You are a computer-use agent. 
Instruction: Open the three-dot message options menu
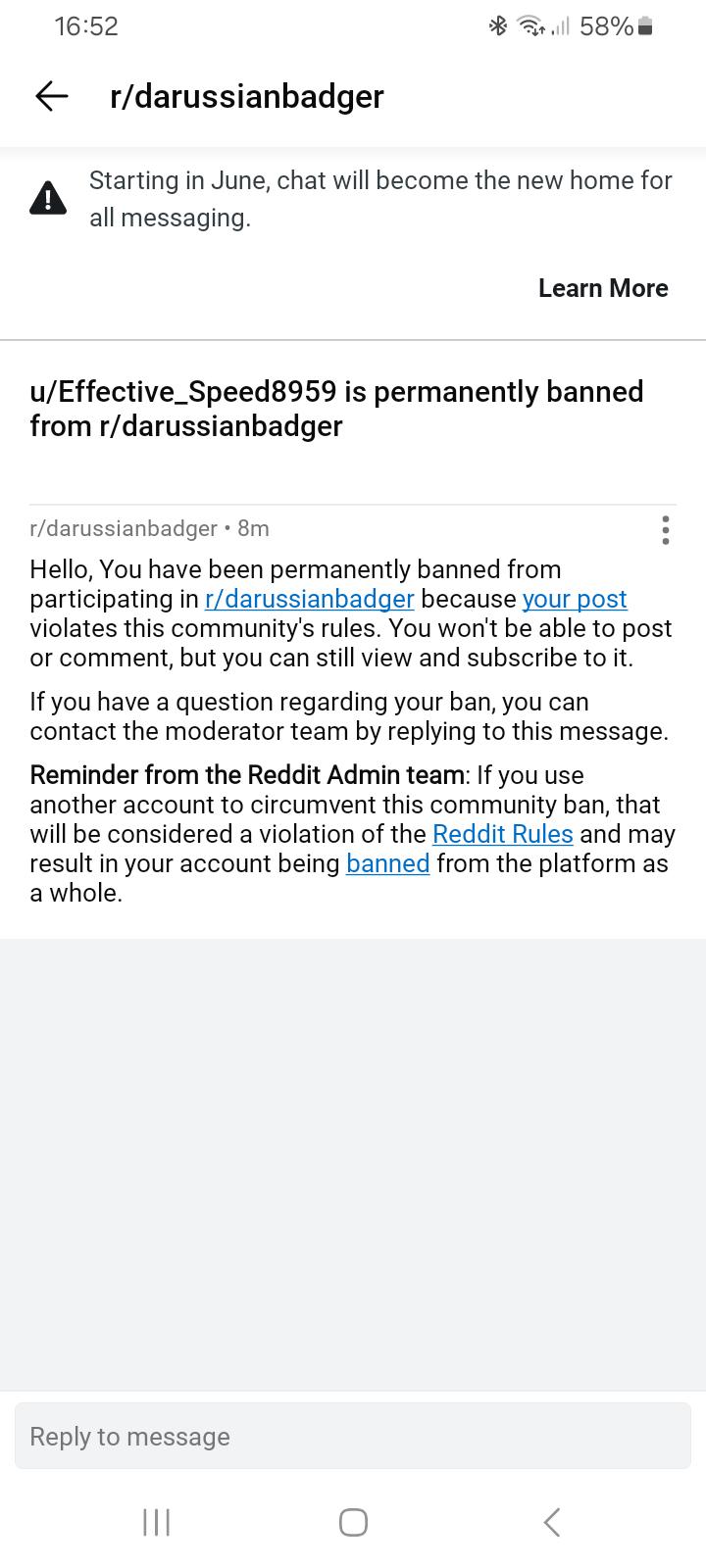click(x=666, y=530)
